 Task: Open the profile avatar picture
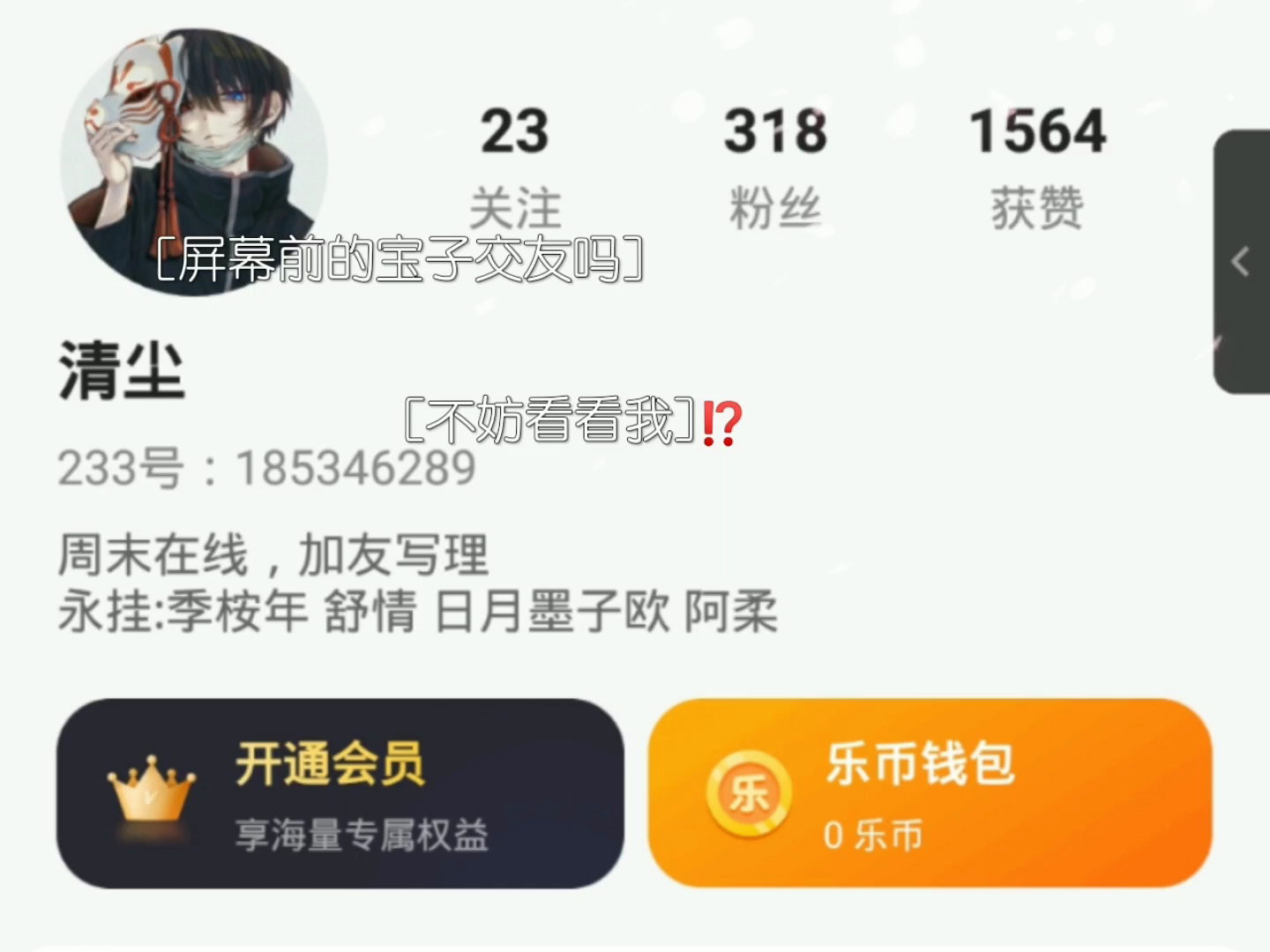click(193, 159)
